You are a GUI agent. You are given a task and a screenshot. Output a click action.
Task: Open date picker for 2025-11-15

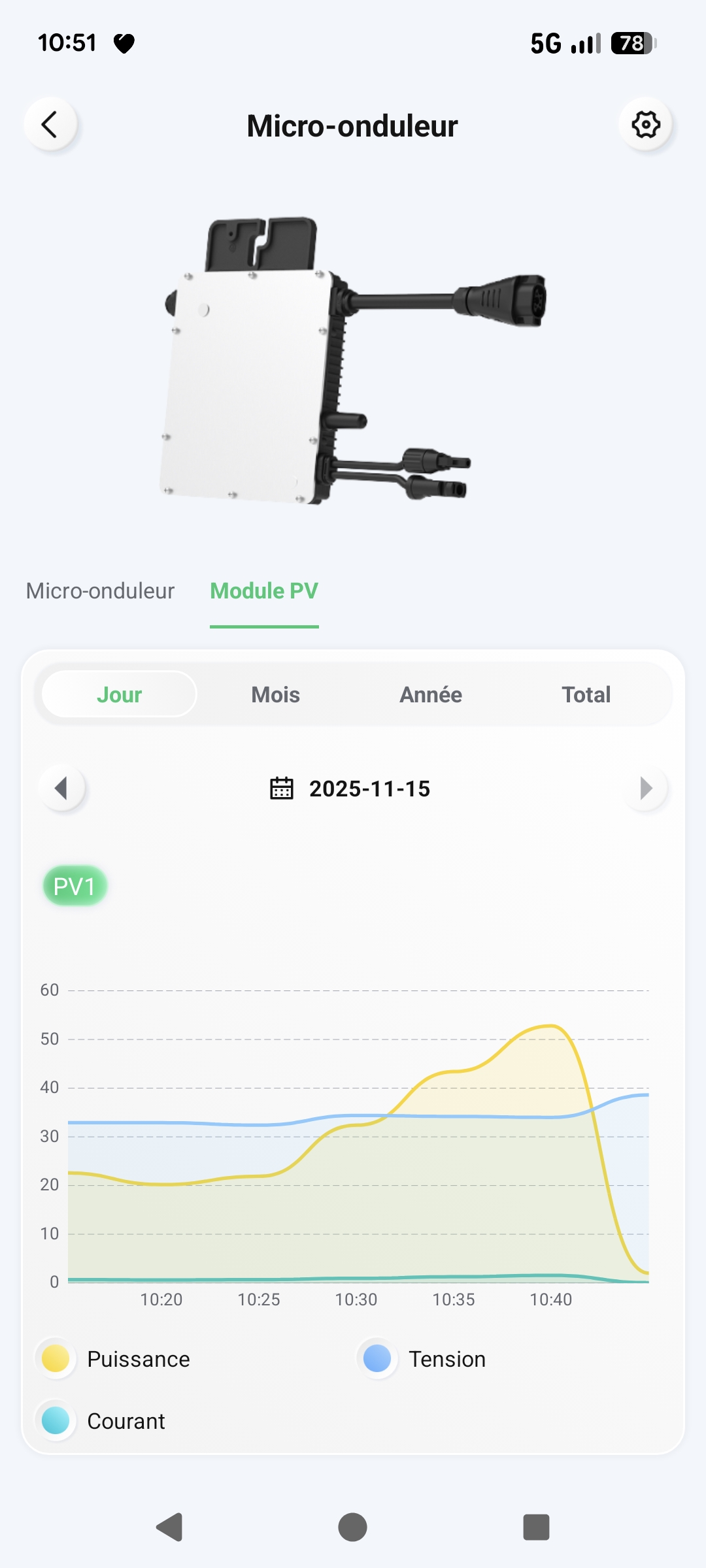tap(351, 789)
